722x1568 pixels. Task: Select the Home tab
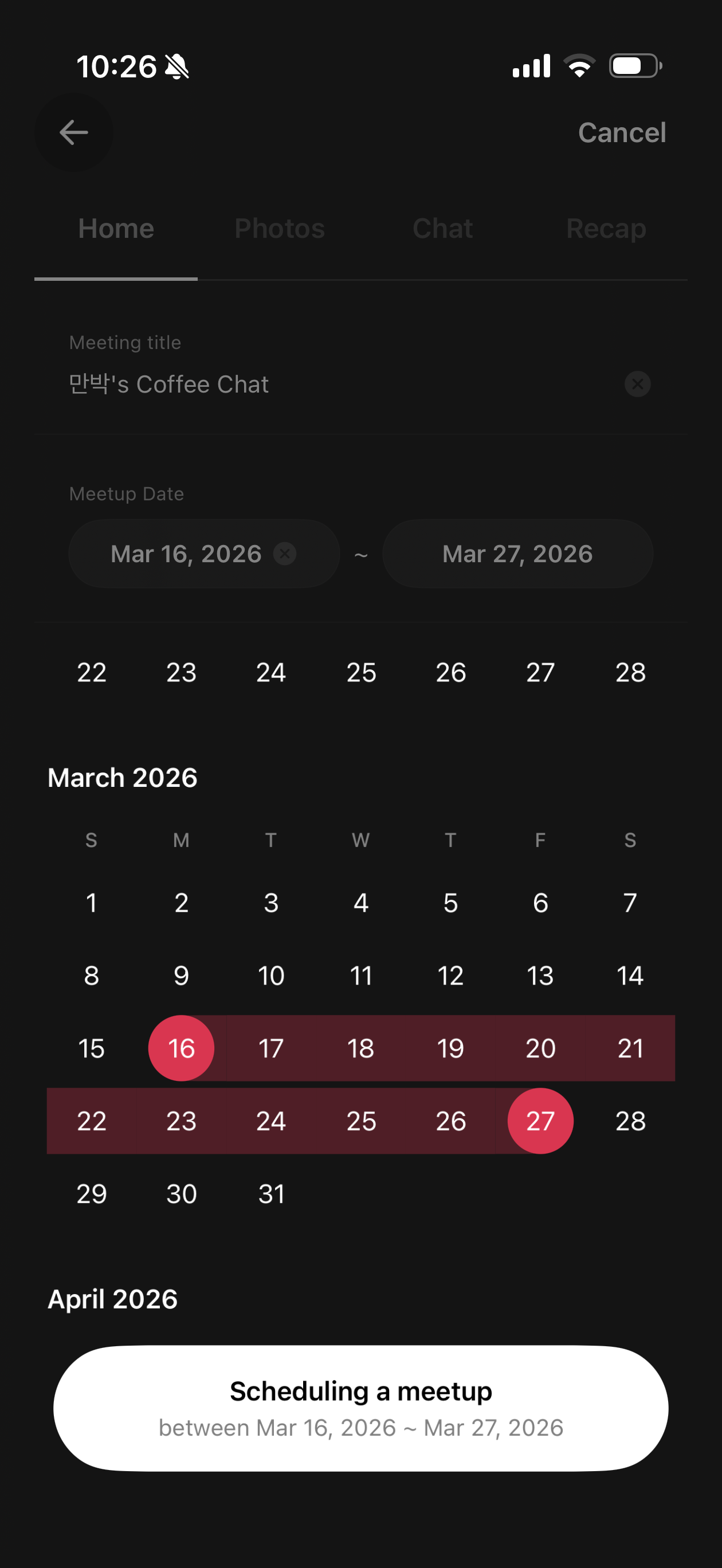coord(116,229)
